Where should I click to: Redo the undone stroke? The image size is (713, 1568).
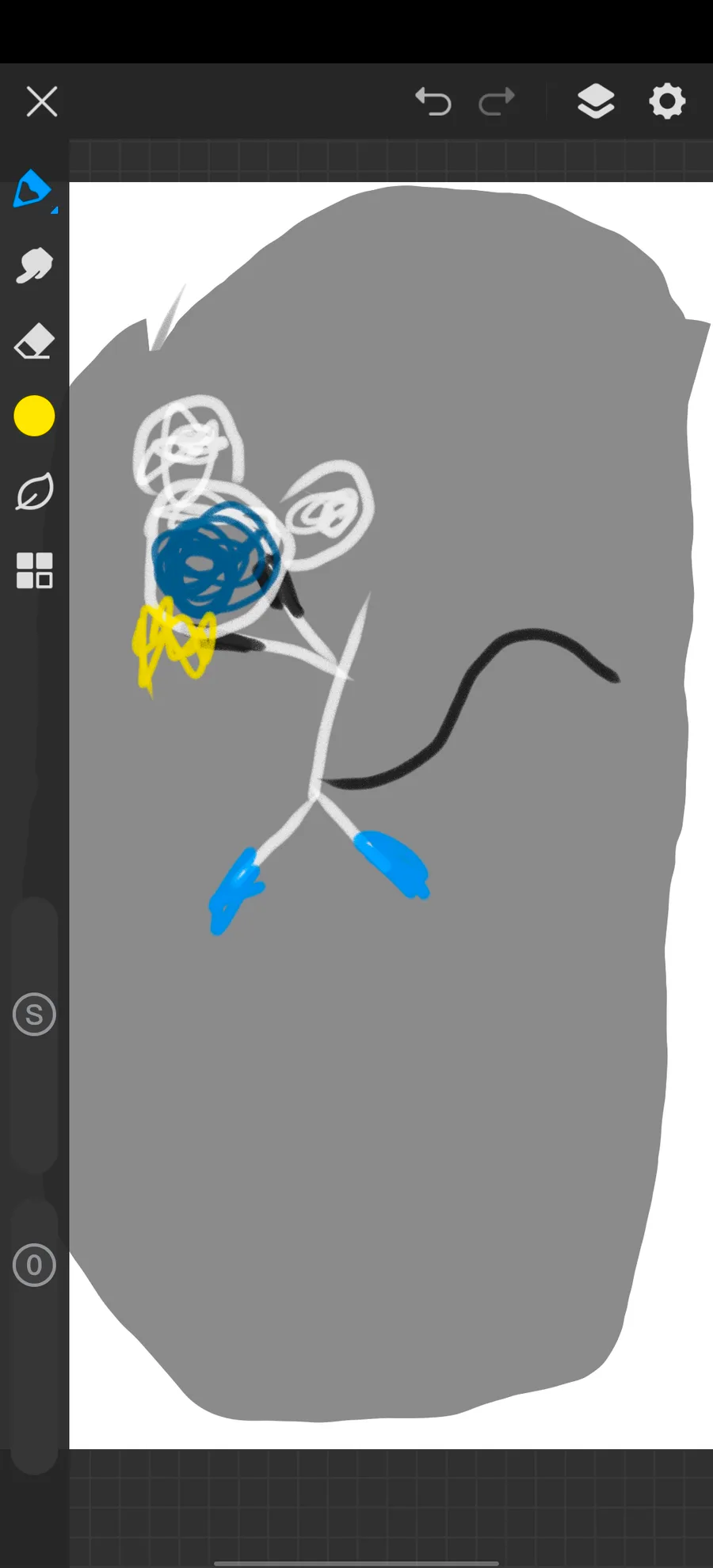click(x=497, y=101)
